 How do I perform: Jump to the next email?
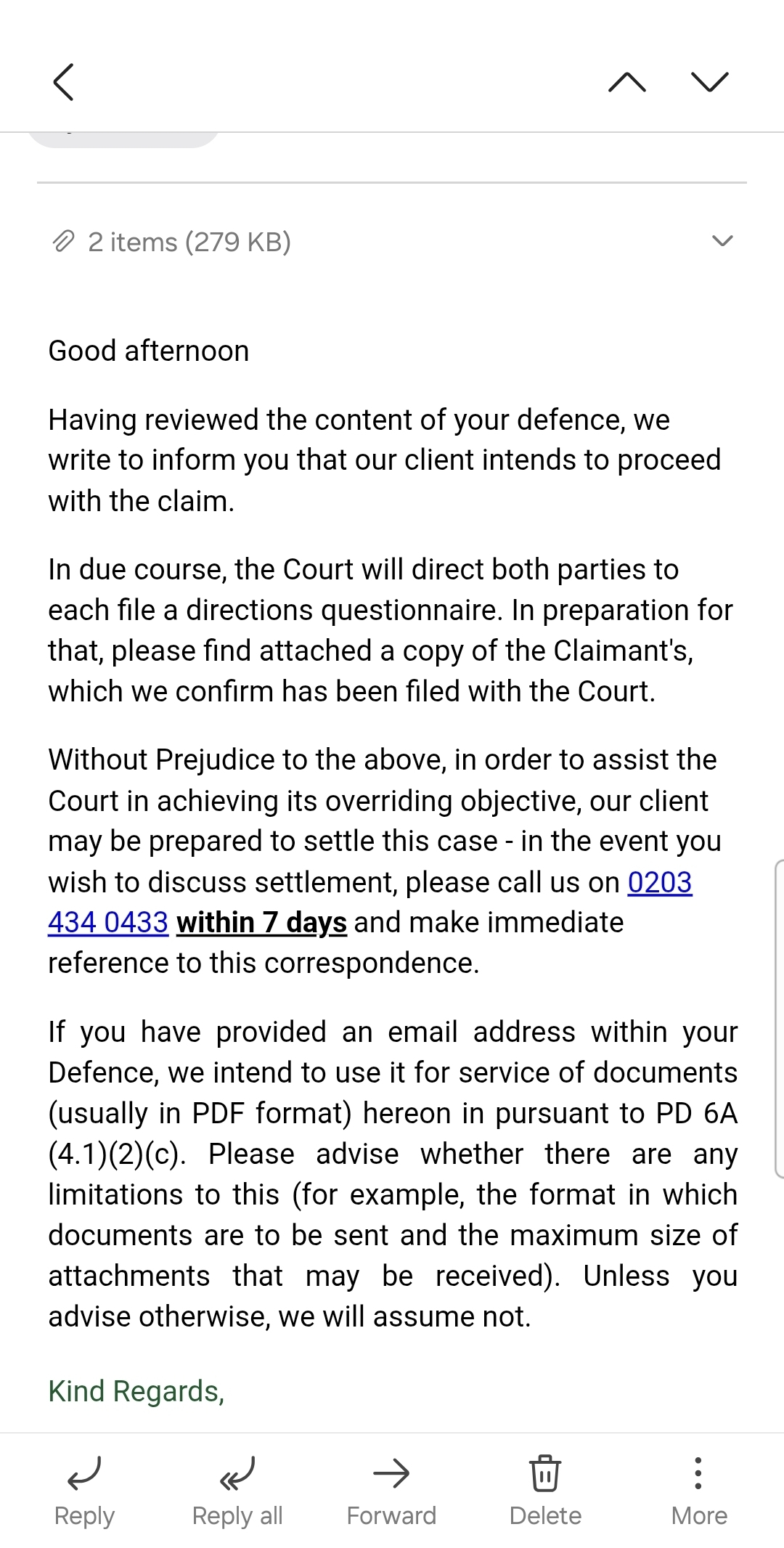coord(710,82)
